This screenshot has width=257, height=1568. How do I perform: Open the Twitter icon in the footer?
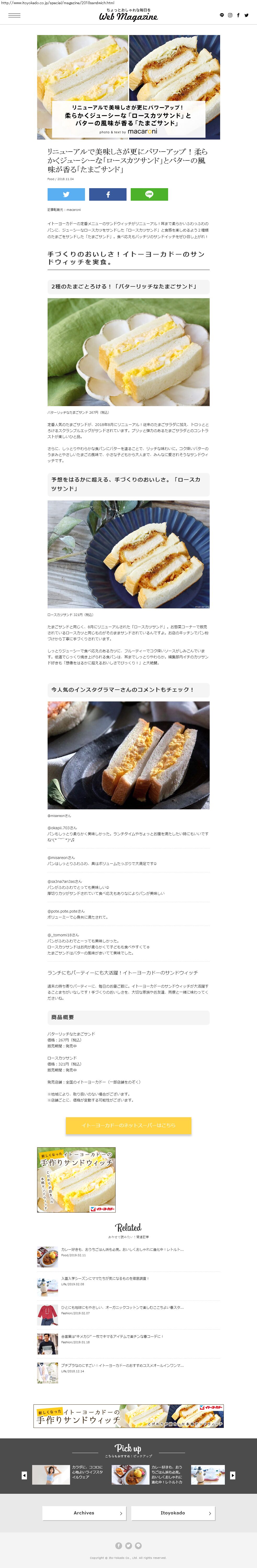tap(129, 1546)
